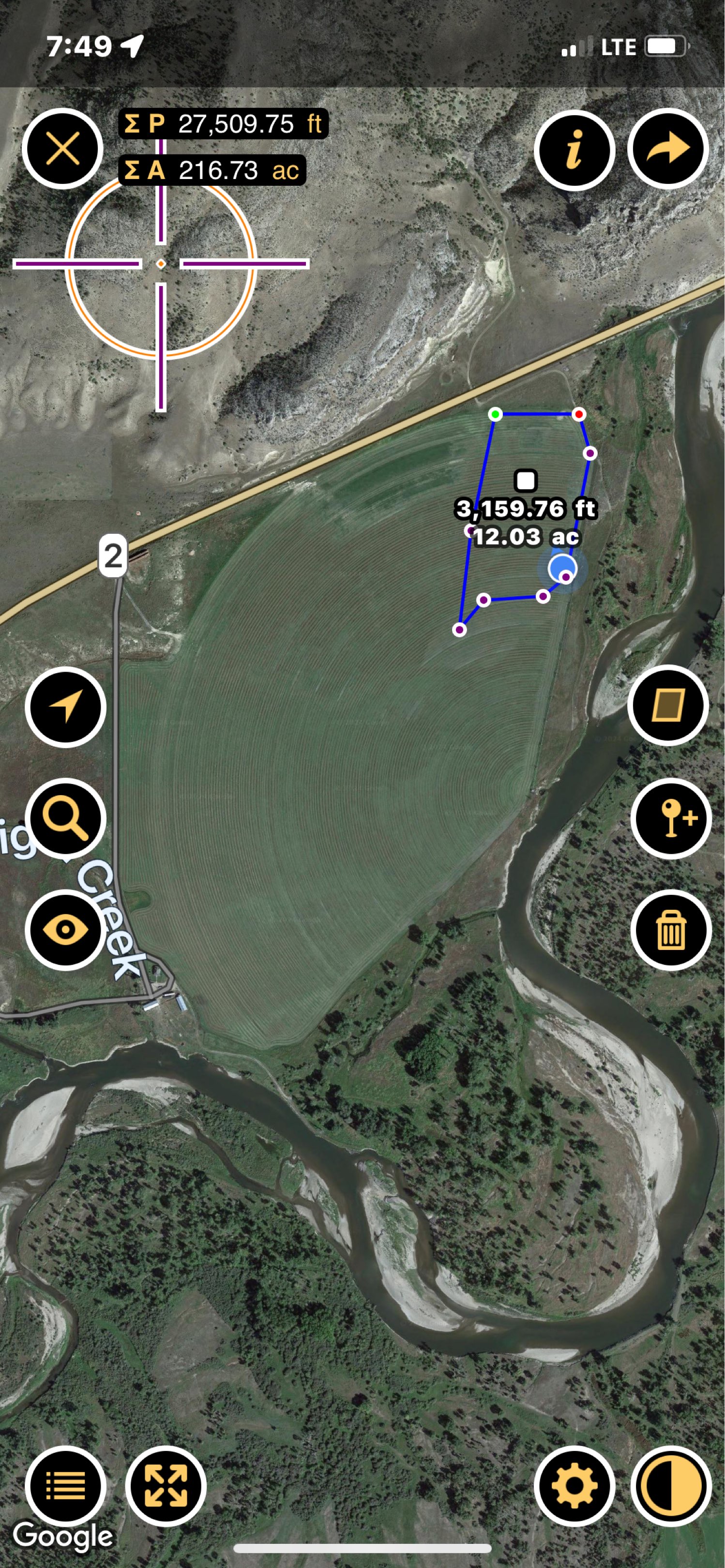Add a new pin point

[x=671, y=818]
